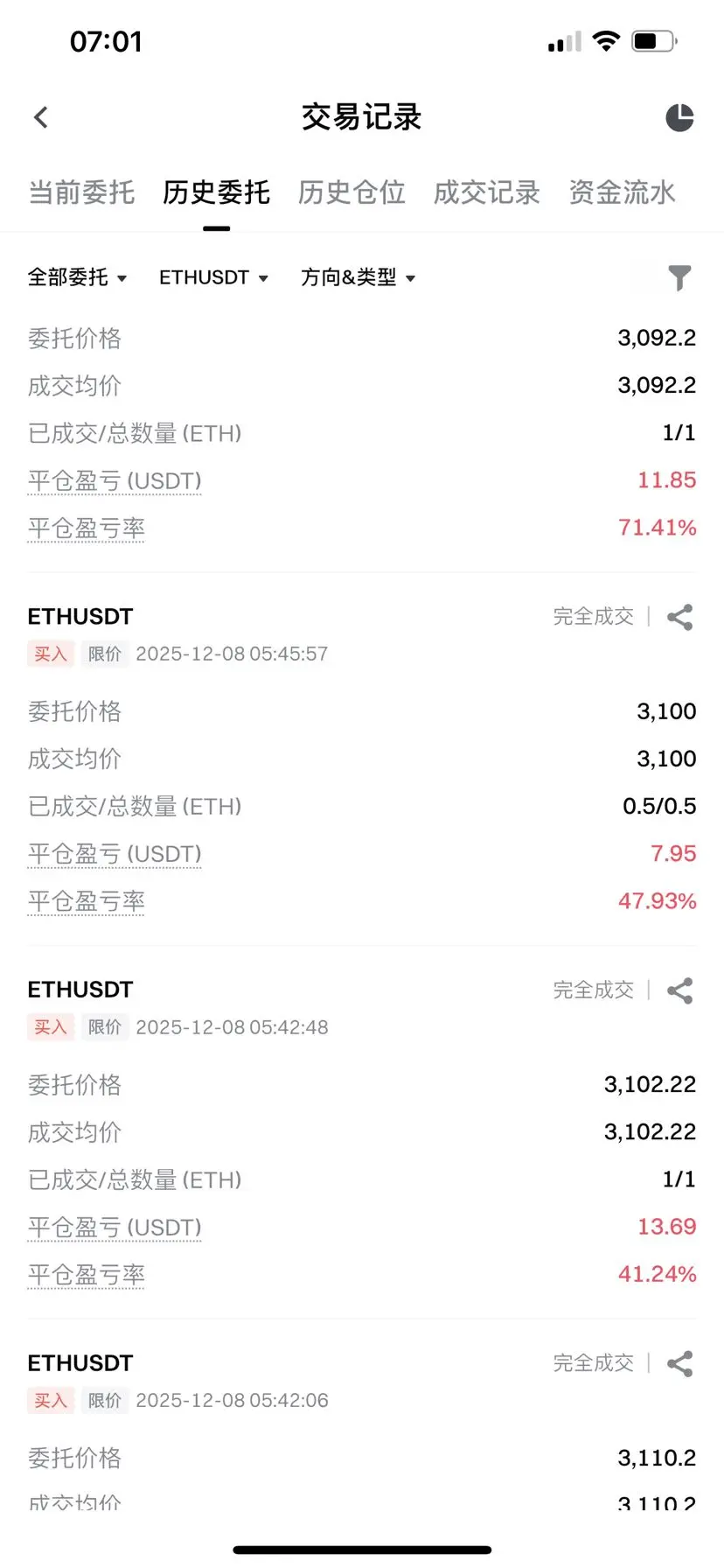Switch to the 历史仓位 tab
The image size is (724, 1568).
(x=352, y=192)
